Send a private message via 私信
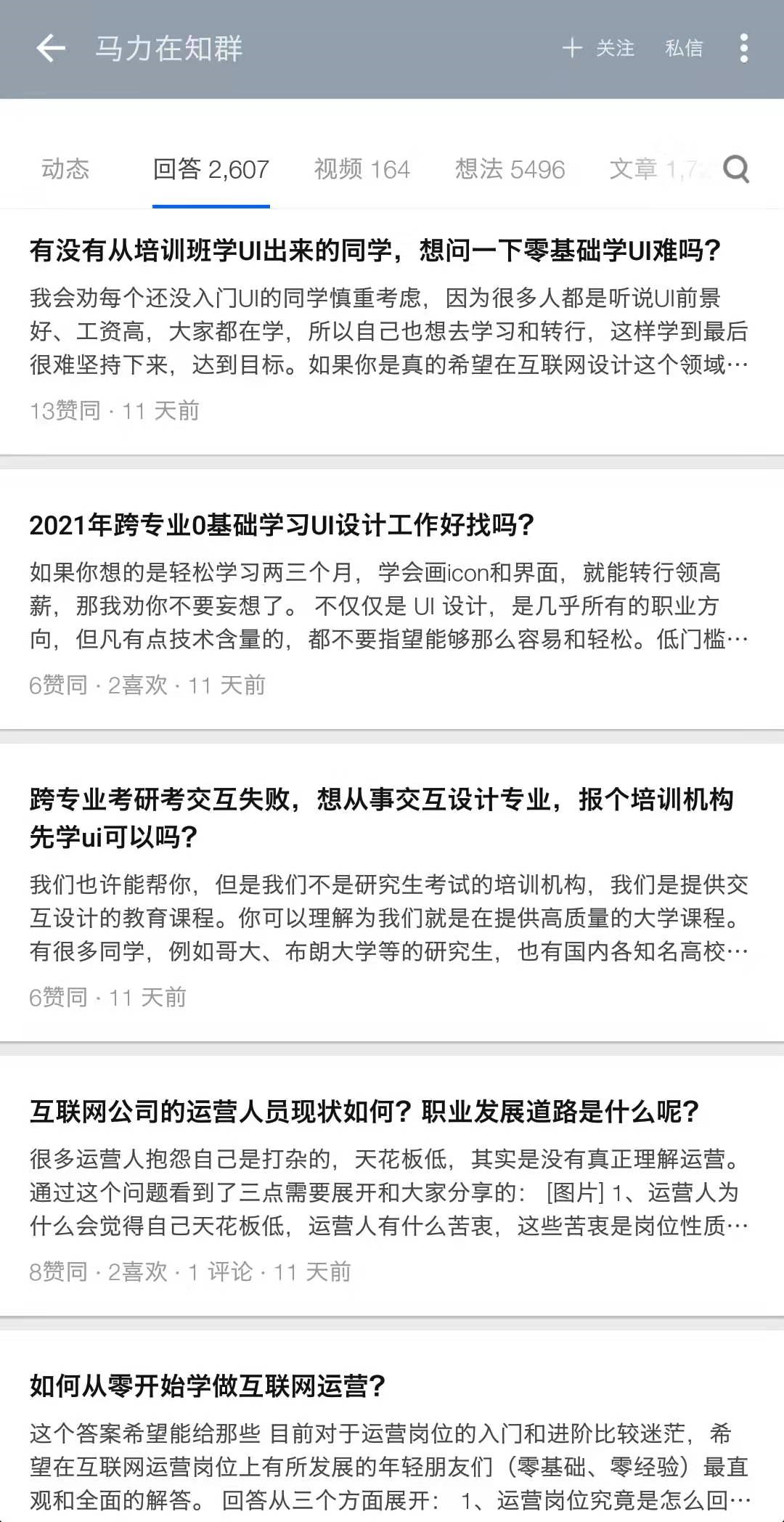 click(x=683, y=47)
